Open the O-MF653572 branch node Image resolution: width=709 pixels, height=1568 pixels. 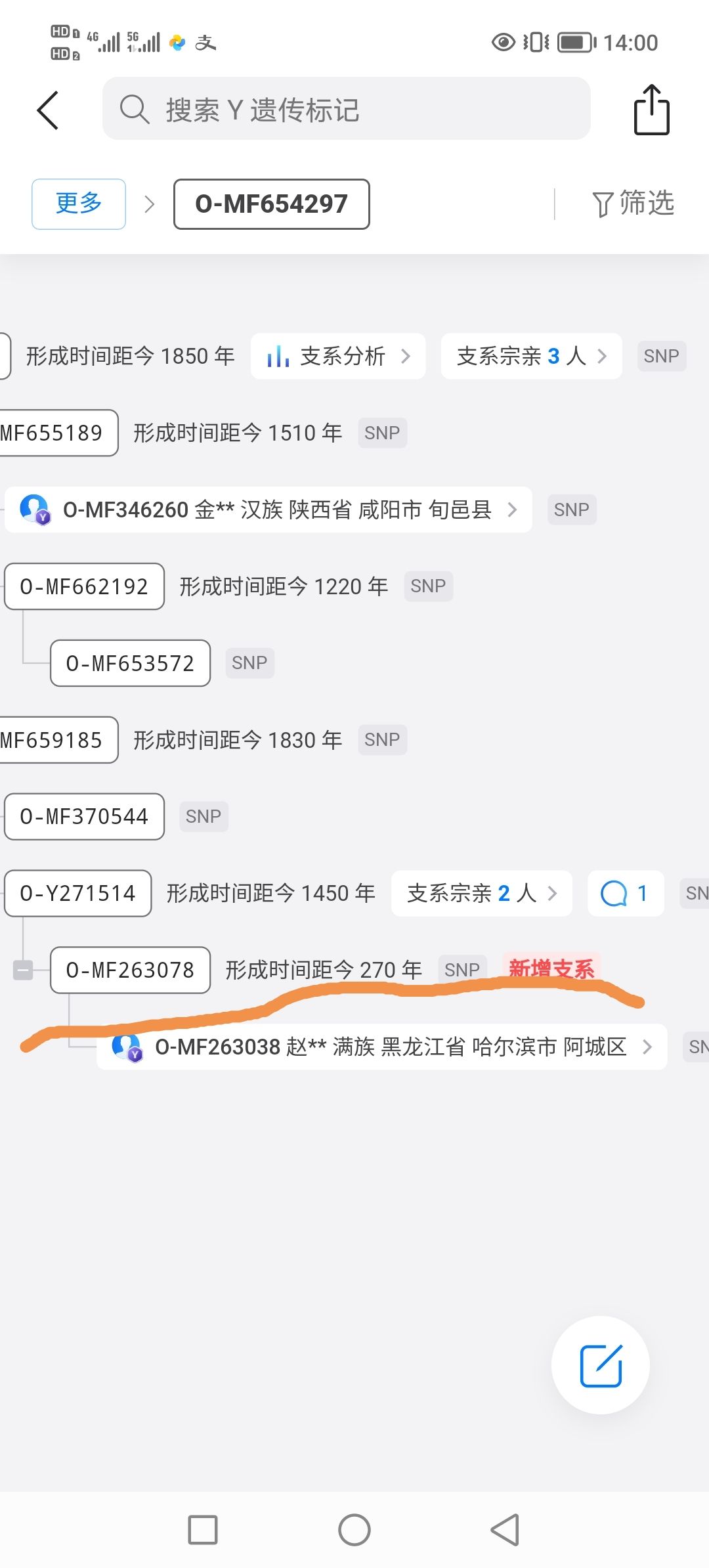[130, 663]
